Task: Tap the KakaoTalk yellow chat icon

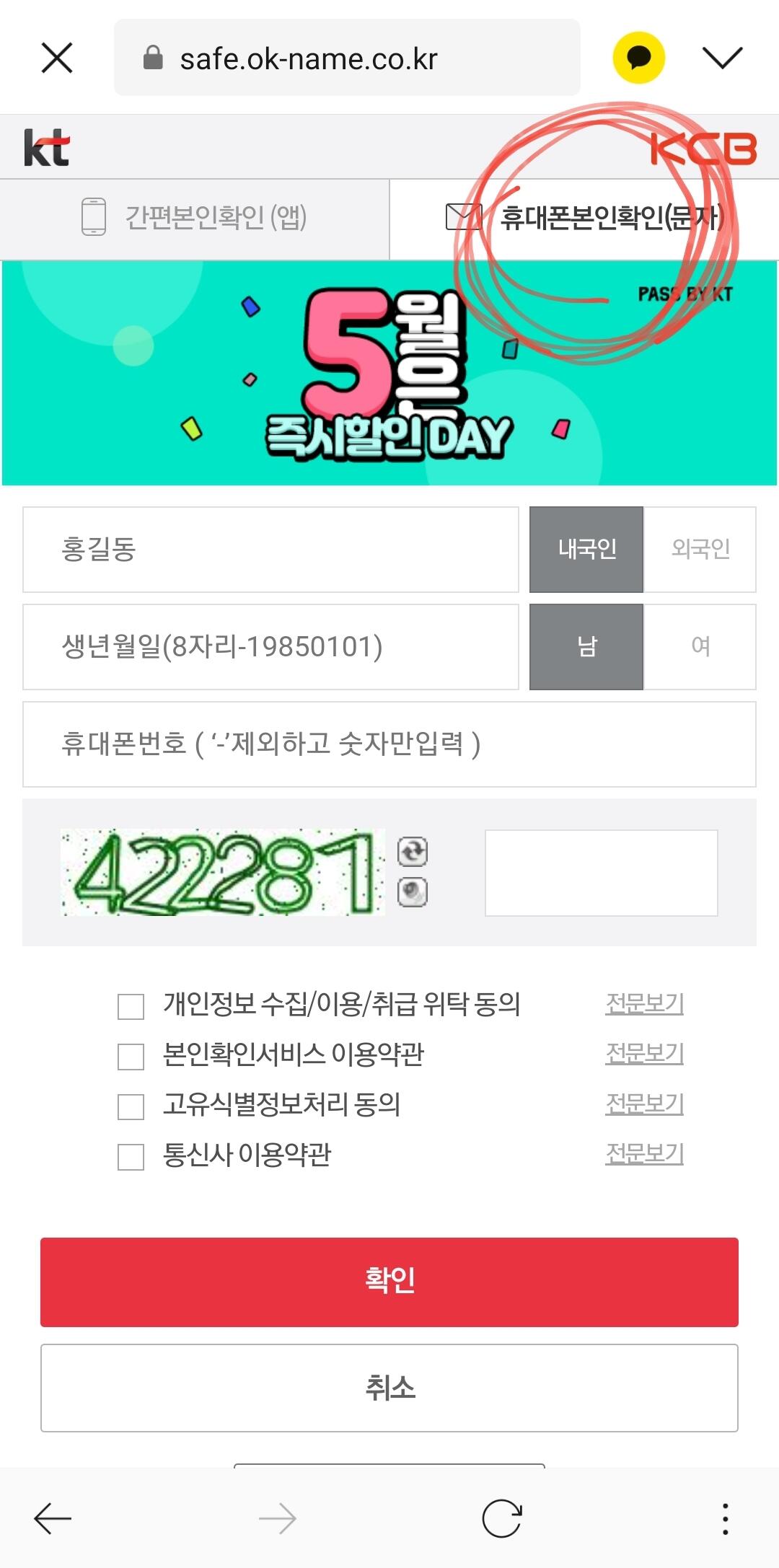Action: [x=638, y=58]
